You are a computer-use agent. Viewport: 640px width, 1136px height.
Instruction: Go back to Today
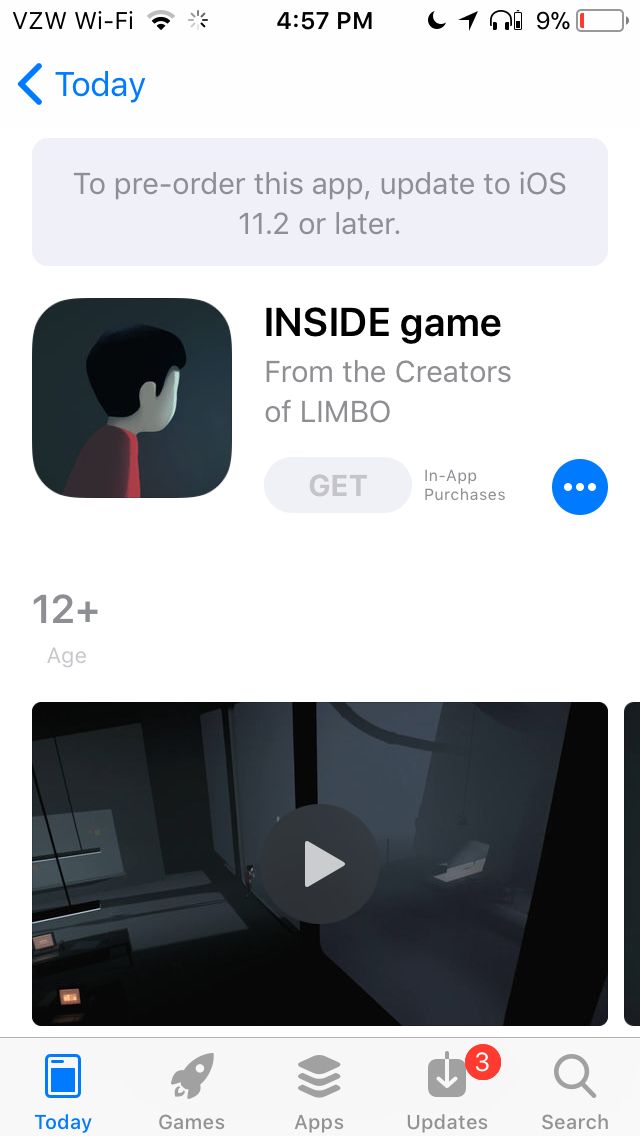click(81, 84)
